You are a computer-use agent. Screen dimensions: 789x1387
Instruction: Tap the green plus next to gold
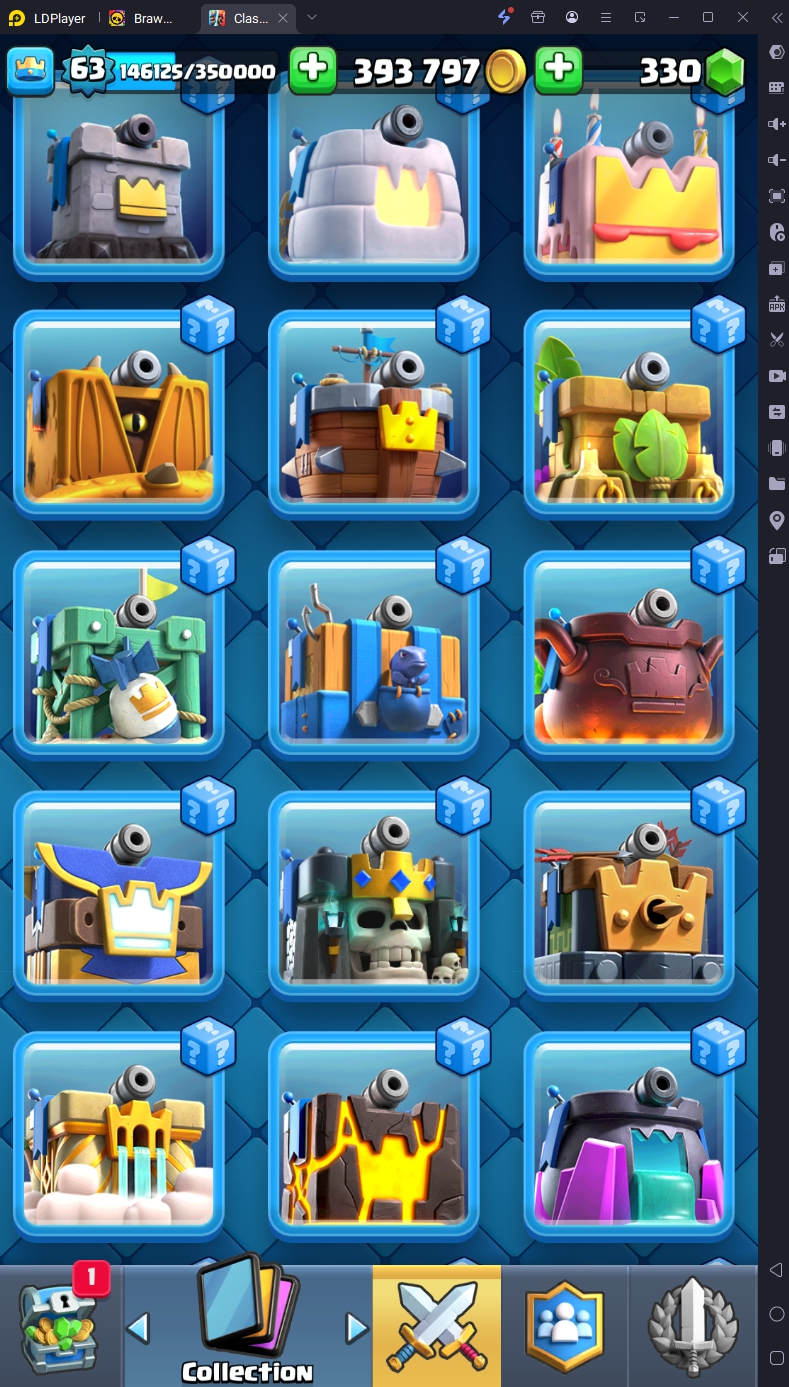[x=313, y=69]
